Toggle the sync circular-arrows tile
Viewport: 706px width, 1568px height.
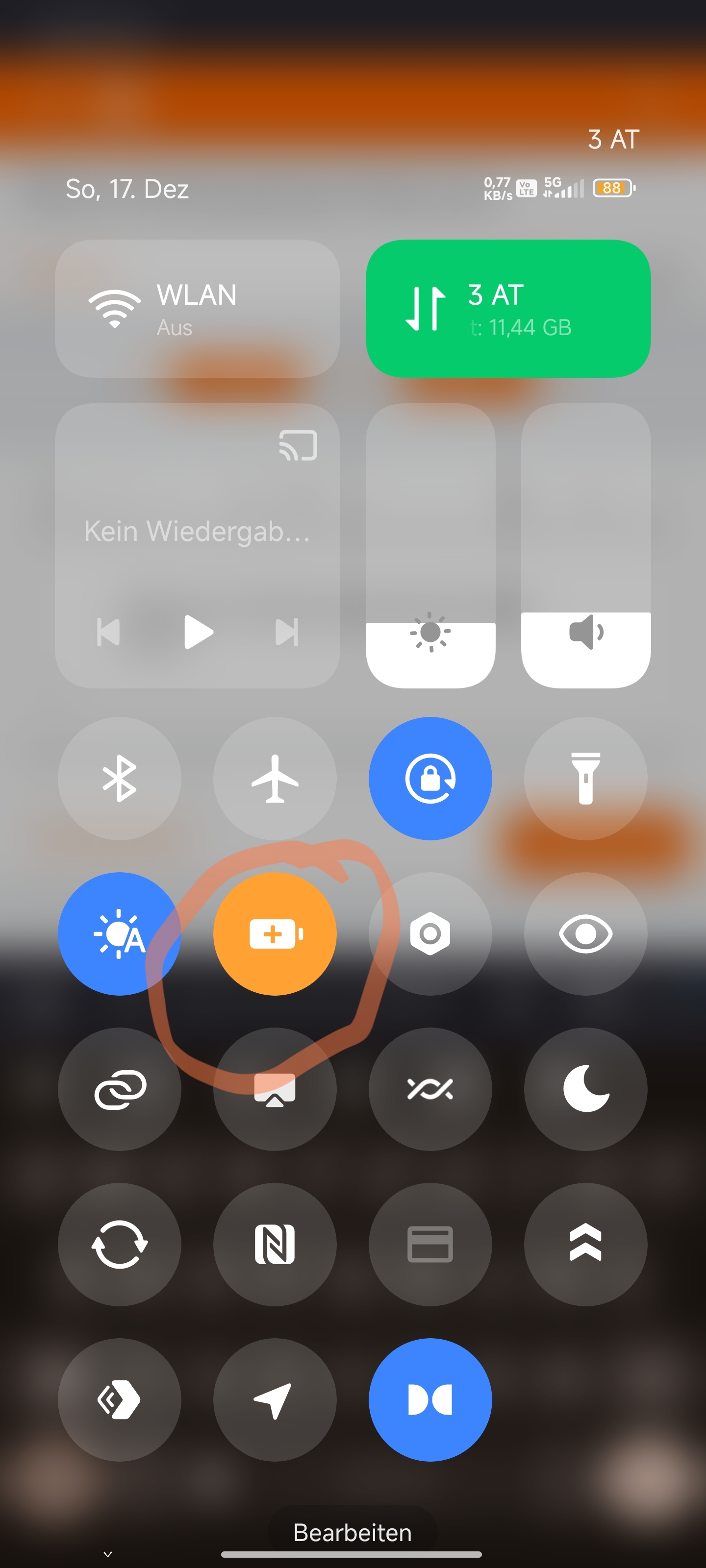(120, 1244)
